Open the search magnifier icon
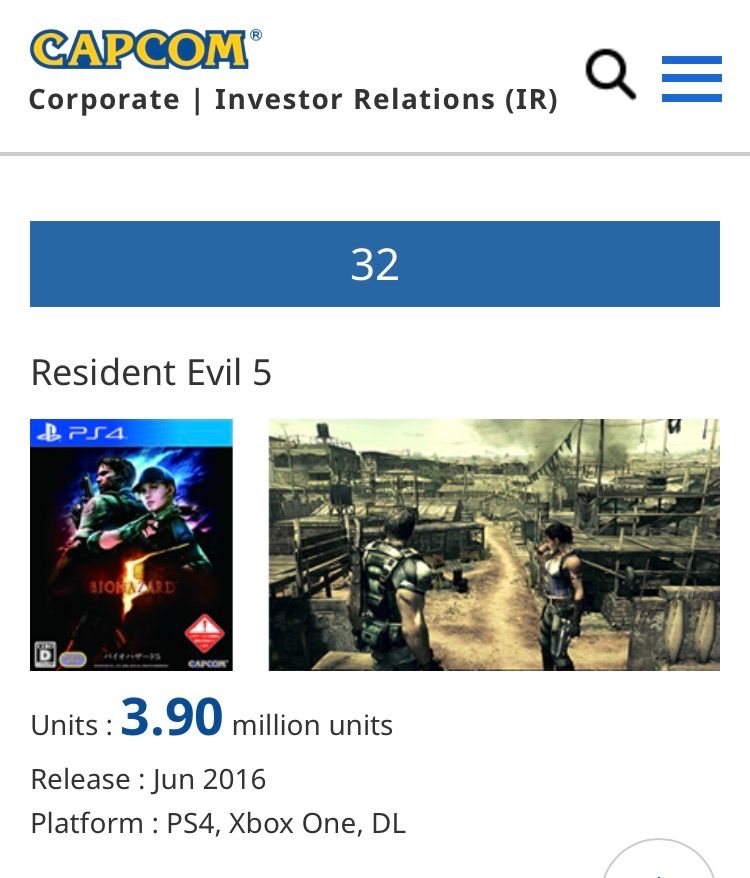Image resolution: width=750 pixels, height=878 pixels. click(610, 75)
